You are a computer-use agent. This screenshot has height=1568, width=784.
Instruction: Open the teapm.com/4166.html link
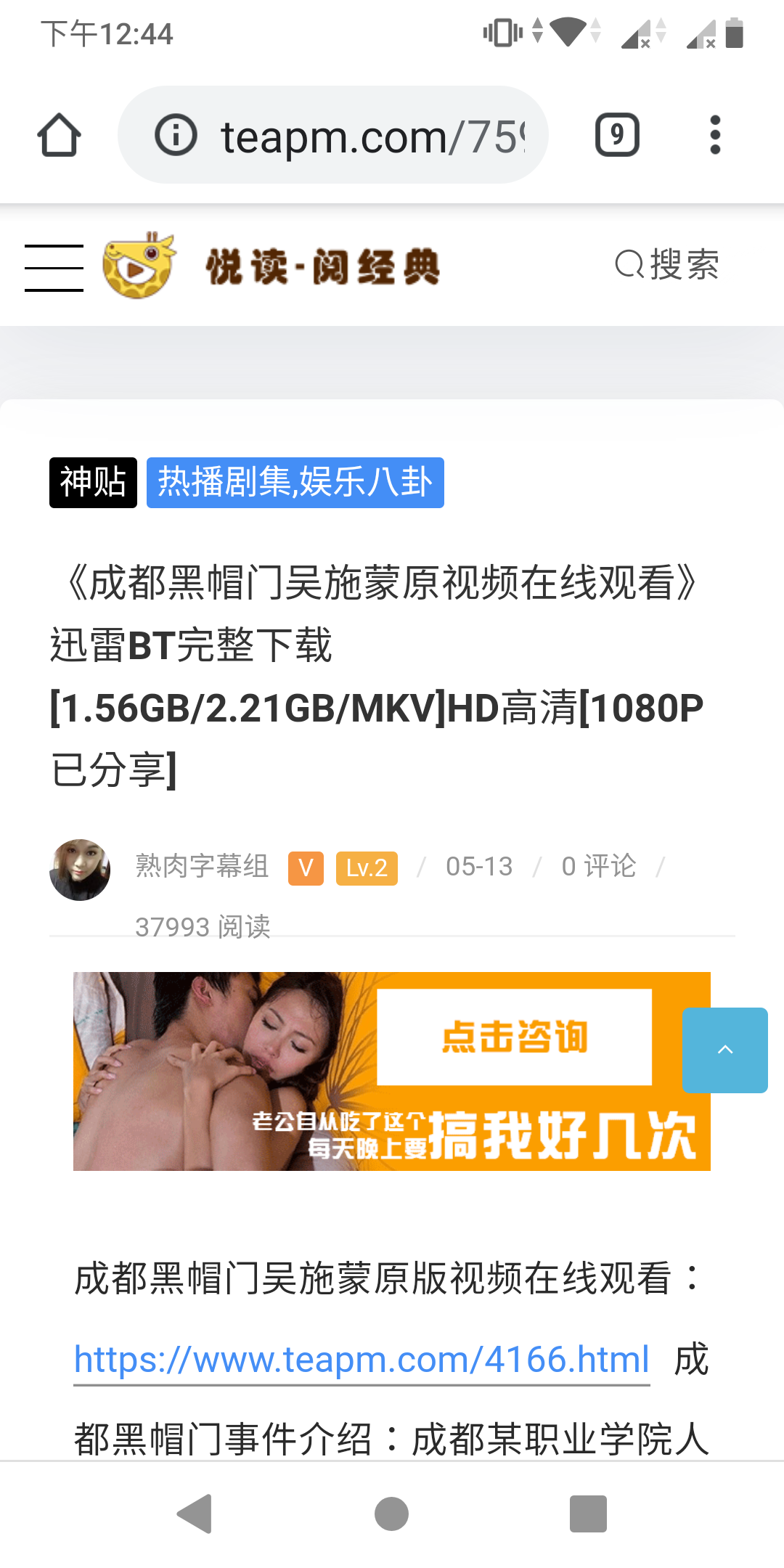coord(362,1360)
